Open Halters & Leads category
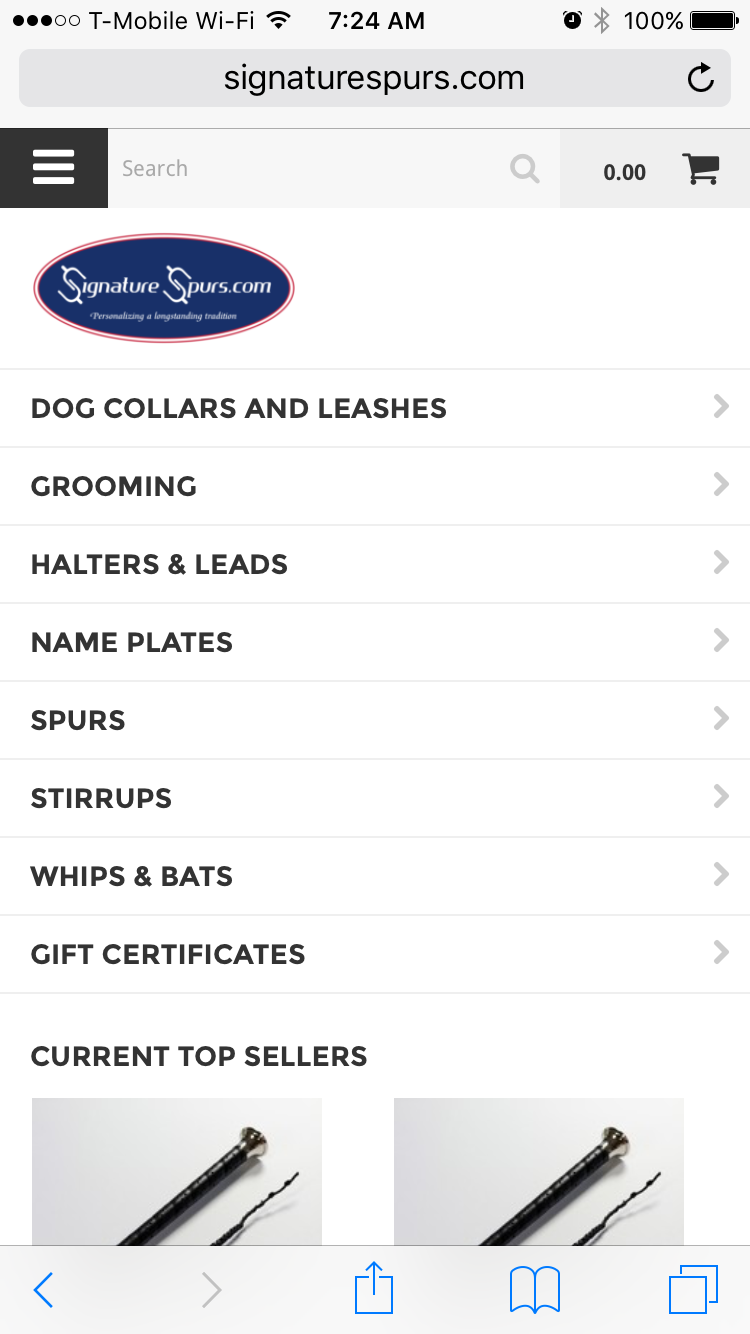This screenshot has width=750, height=1334. click(x=374, y=564)
